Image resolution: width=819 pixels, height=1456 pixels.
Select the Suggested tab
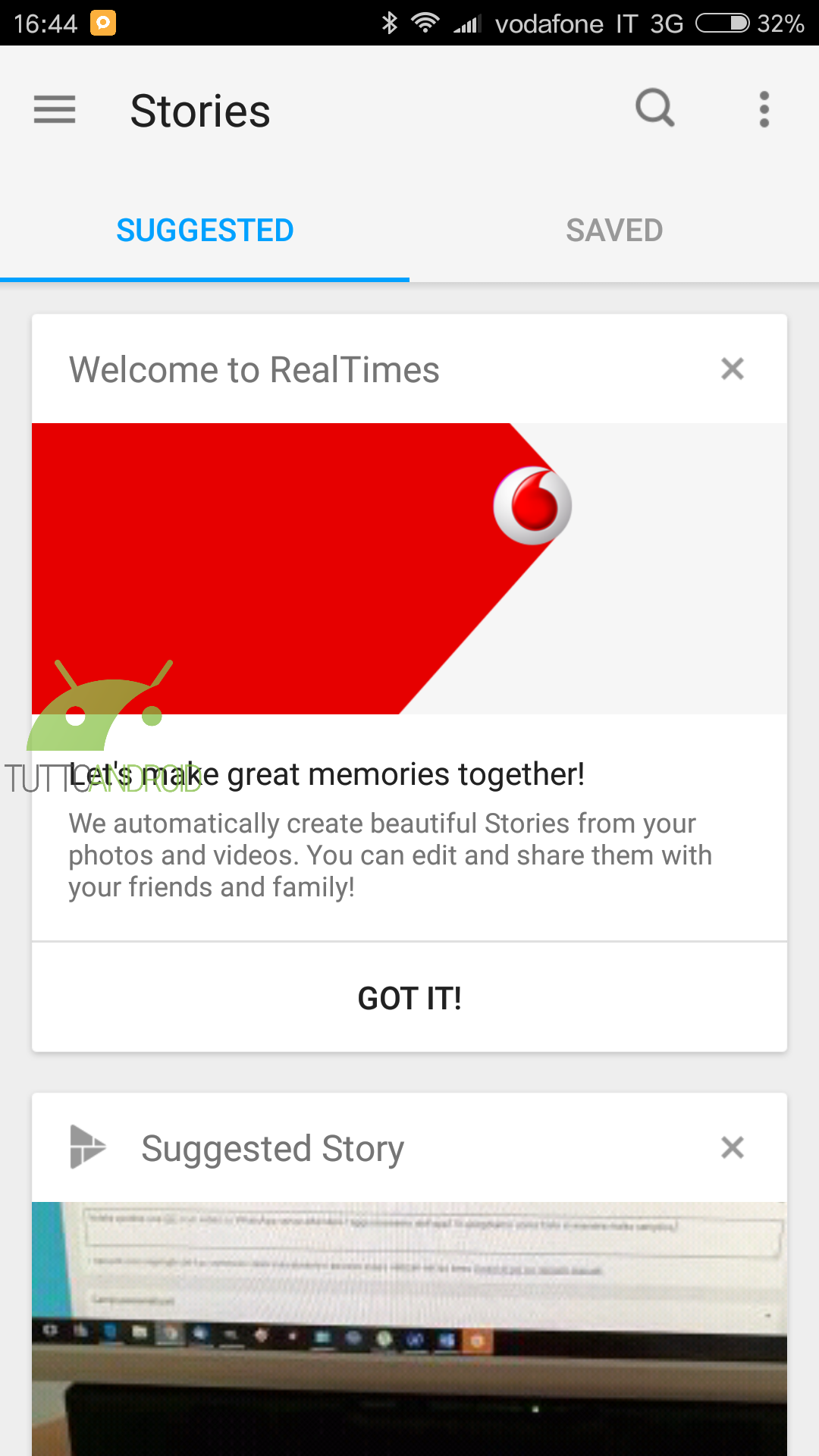click(205, 231)
